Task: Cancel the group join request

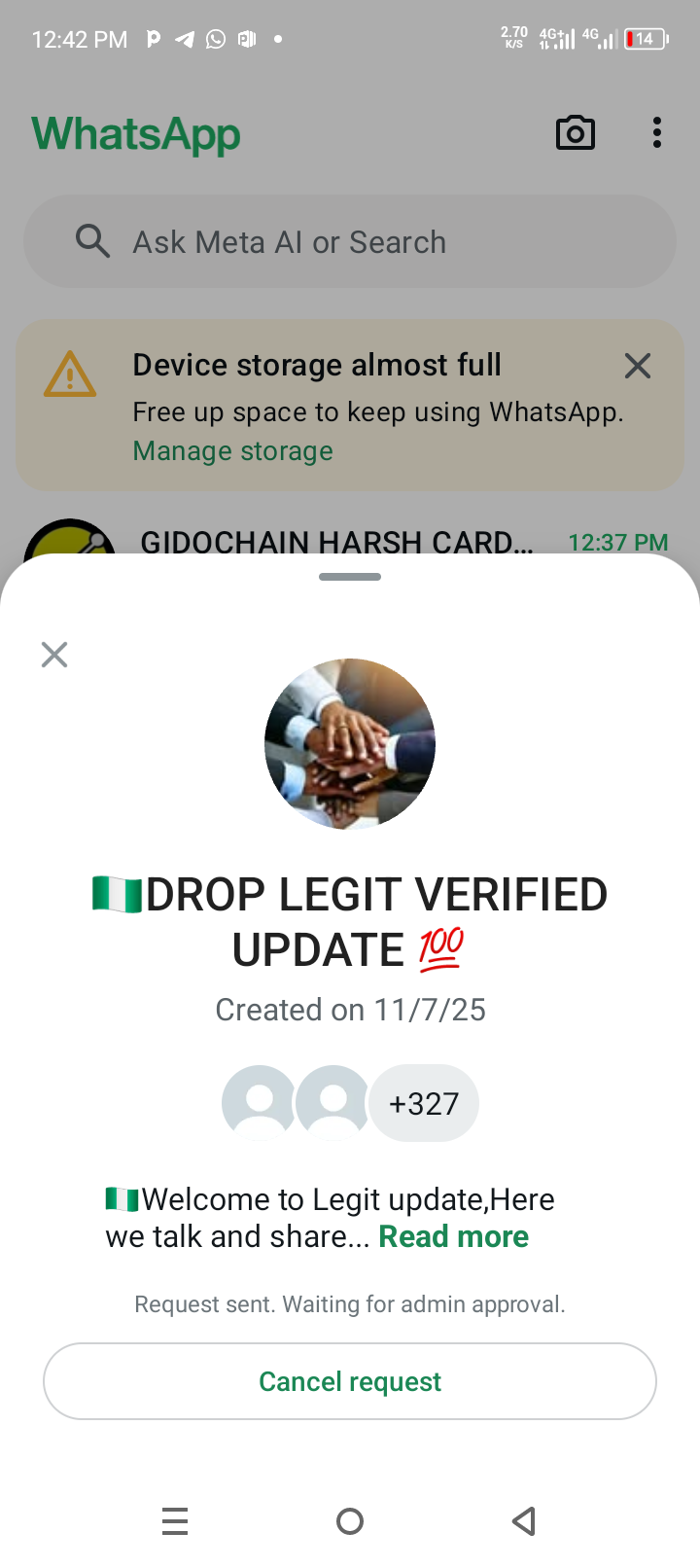Action: (350, 1381)
